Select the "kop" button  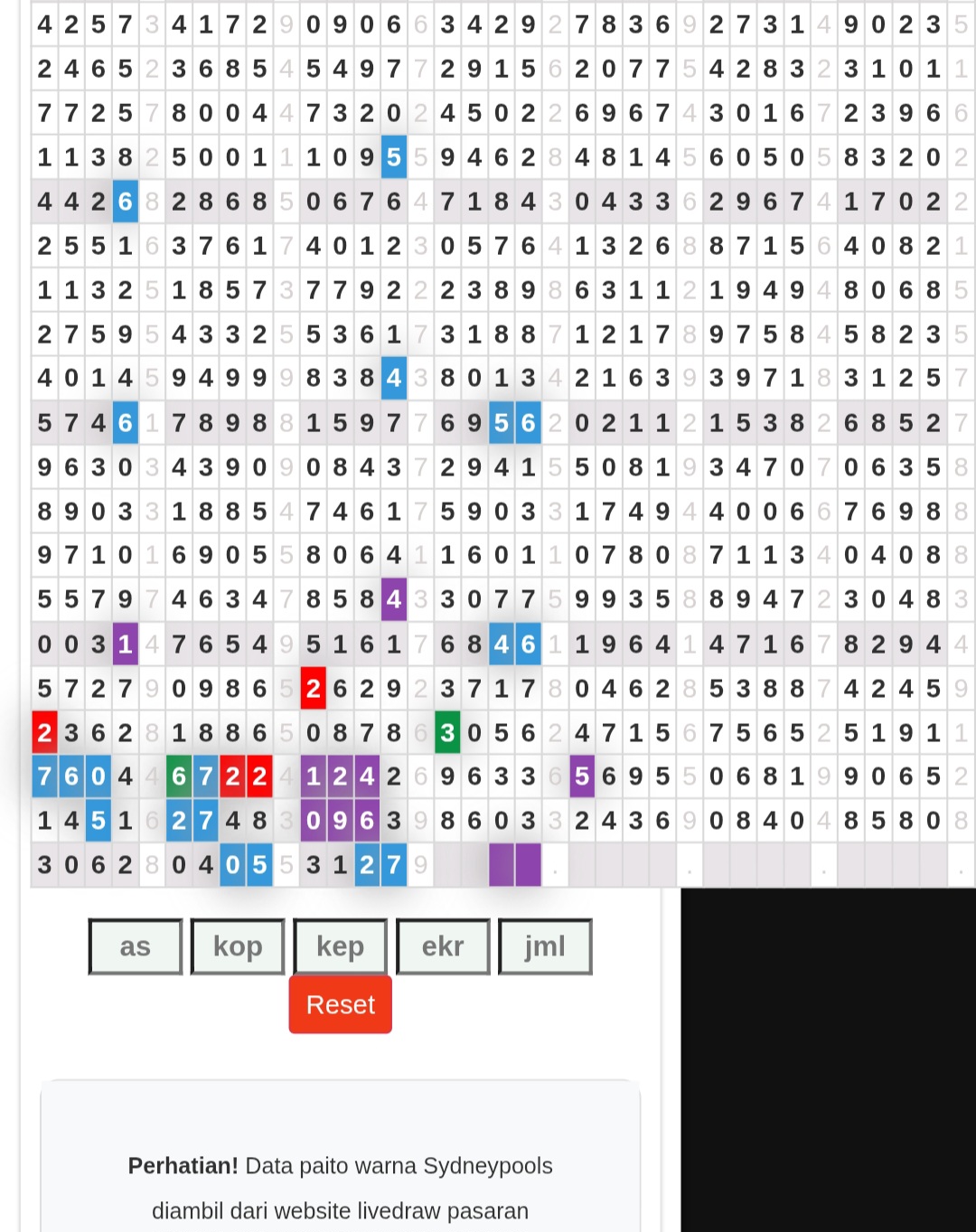click(238, 946)
